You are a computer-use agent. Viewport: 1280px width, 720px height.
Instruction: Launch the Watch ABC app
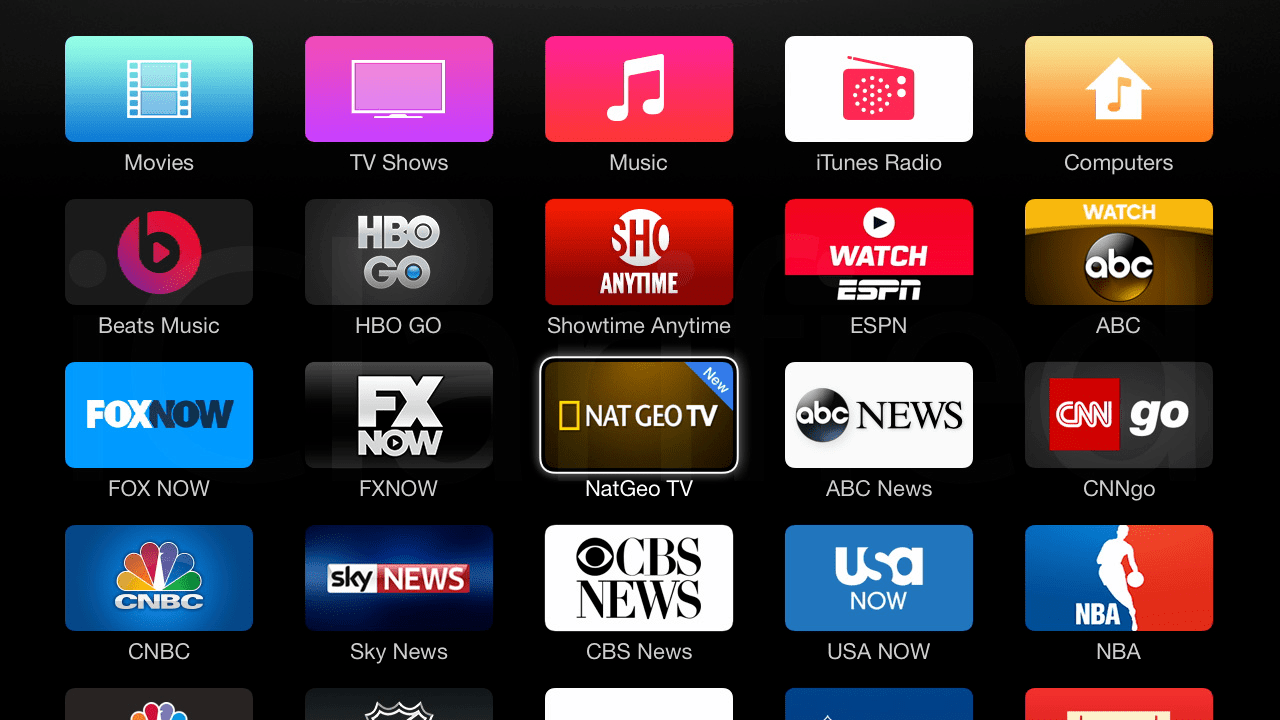[x=1119, y=252]
